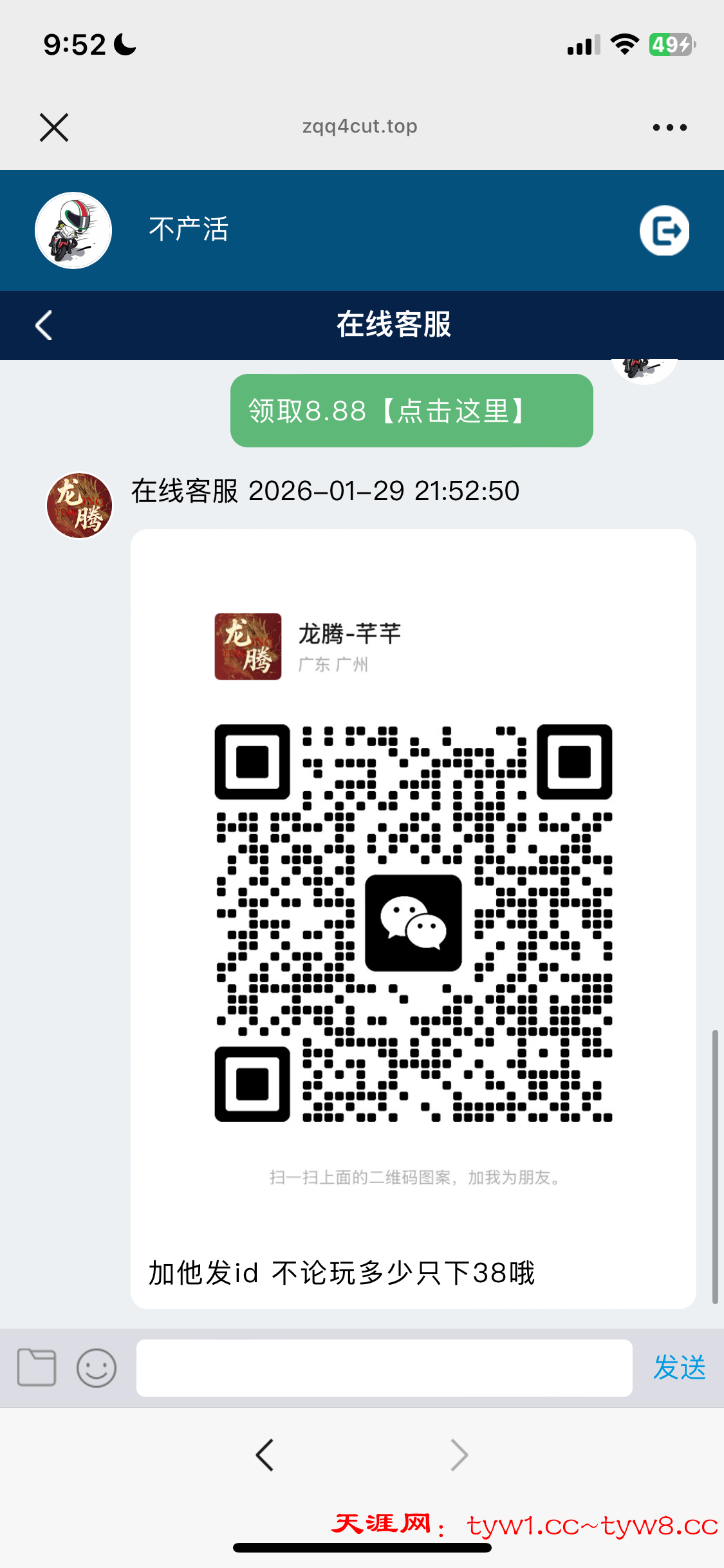Go back from the 在线客服 chat

pyautogui.click(x=44, y=325)
